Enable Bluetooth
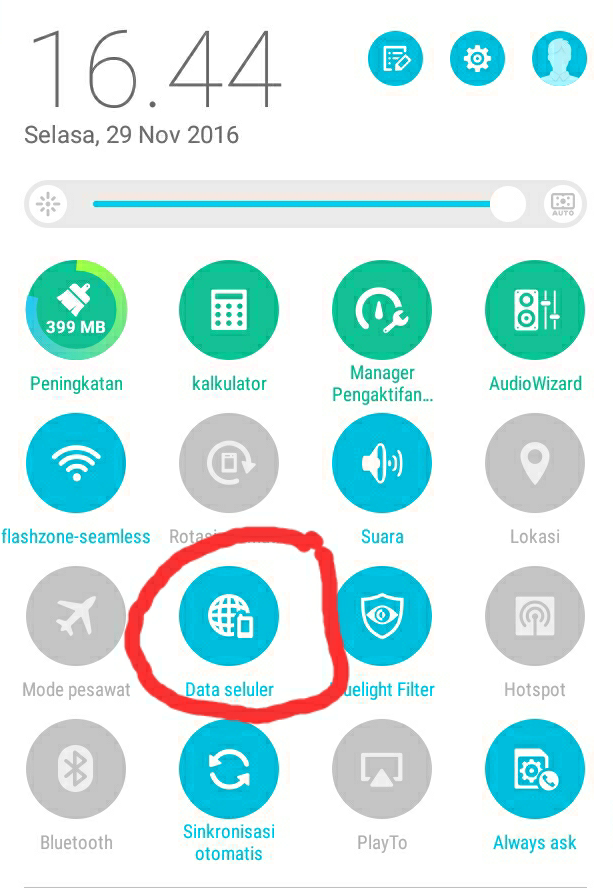The height and width of the screenshot is (896, 613). point(76,770)
